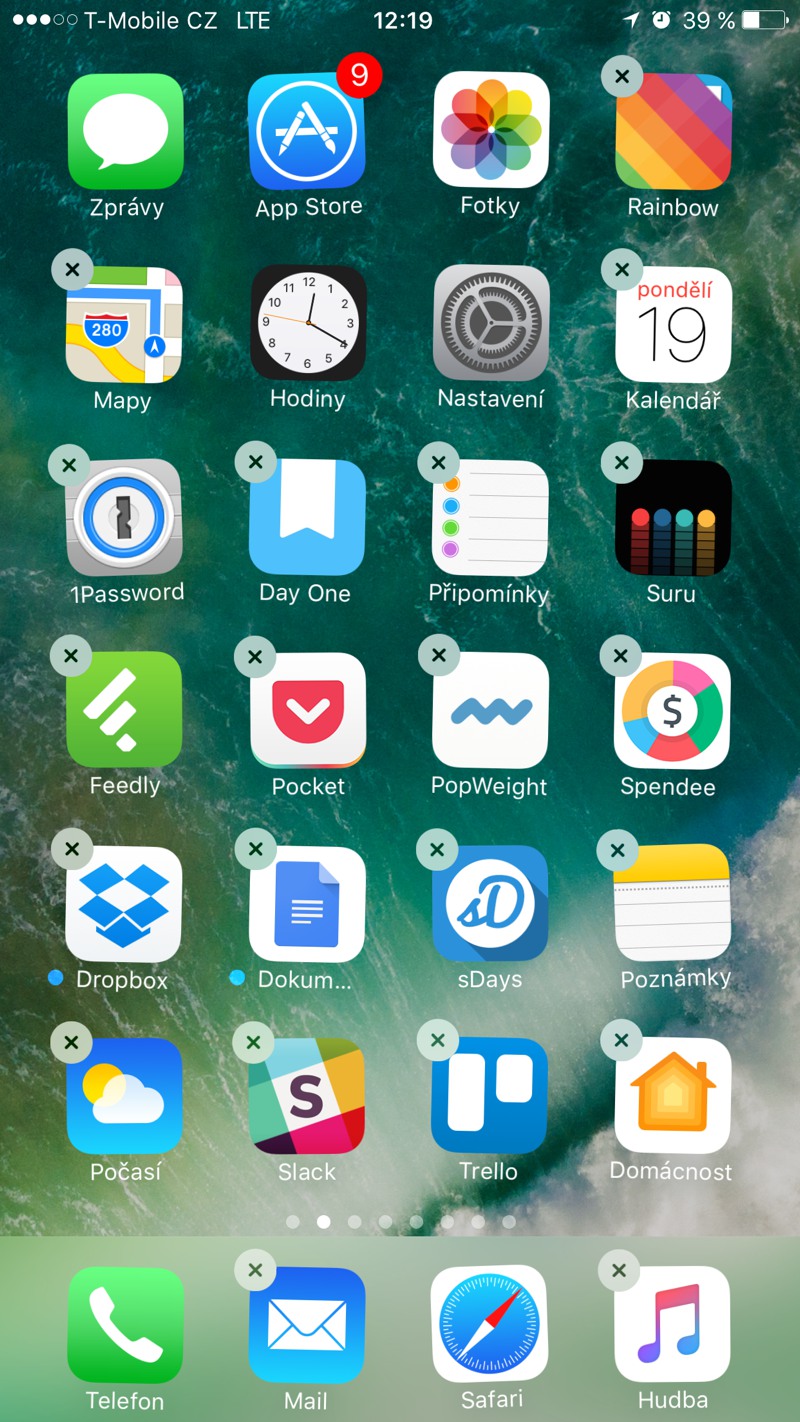Image resolution: width=800 pixels, height=1422 pixels.
Task: Launch the App Store
Action: pyautogui.click(x=306, y=132)
